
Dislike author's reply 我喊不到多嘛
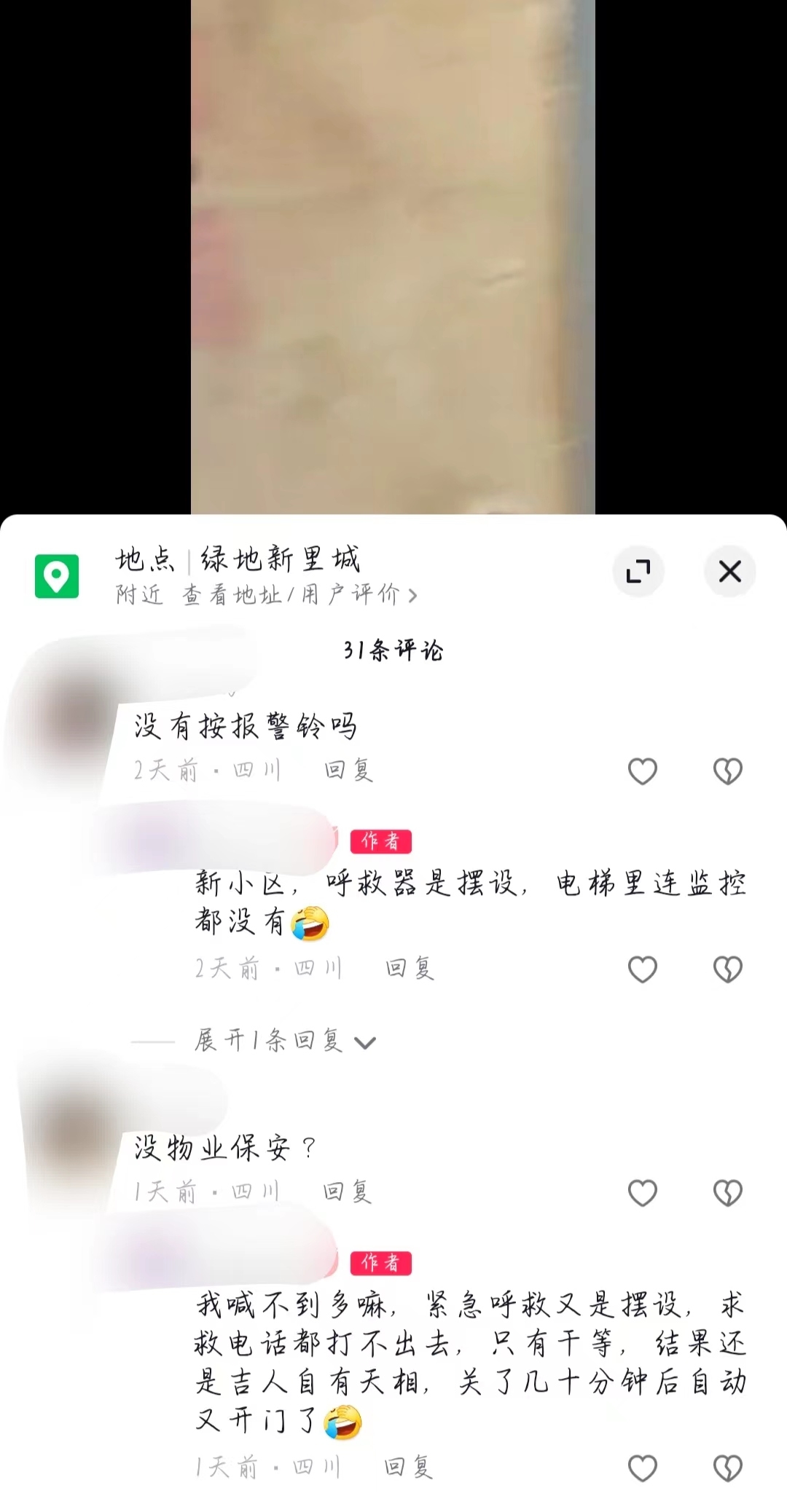[x=727, y=1468]
